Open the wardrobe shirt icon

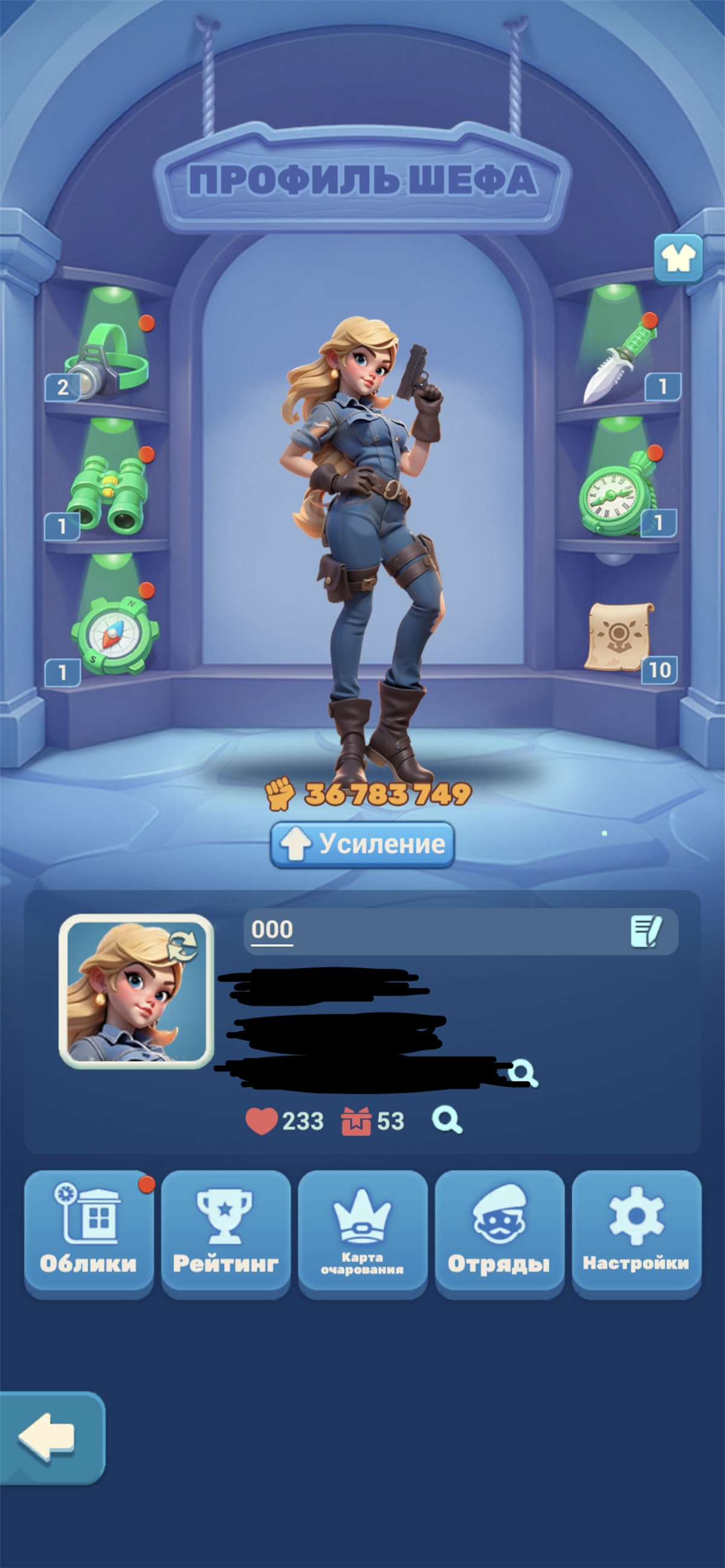(x=678, y=259)
